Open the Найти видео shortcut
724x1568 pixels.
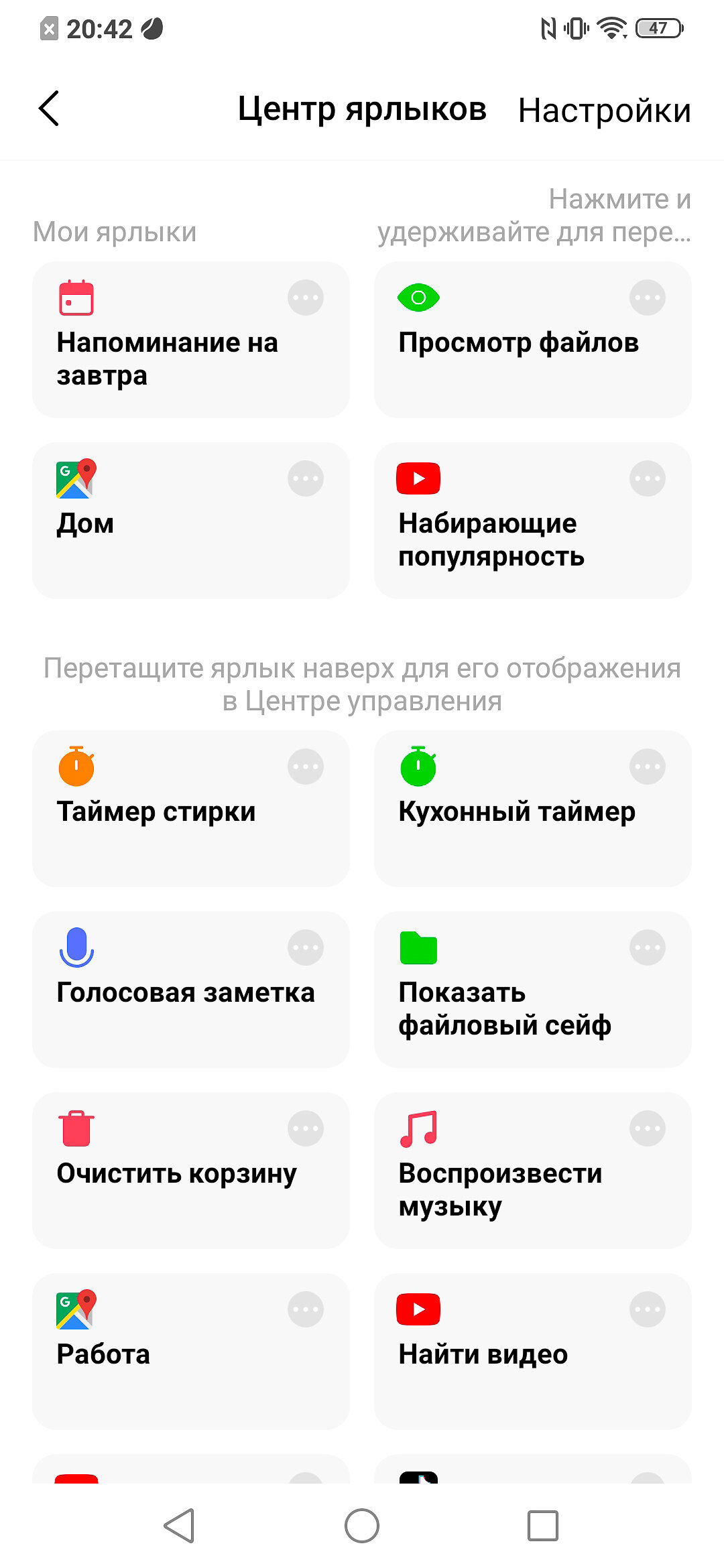[533, 1352]
